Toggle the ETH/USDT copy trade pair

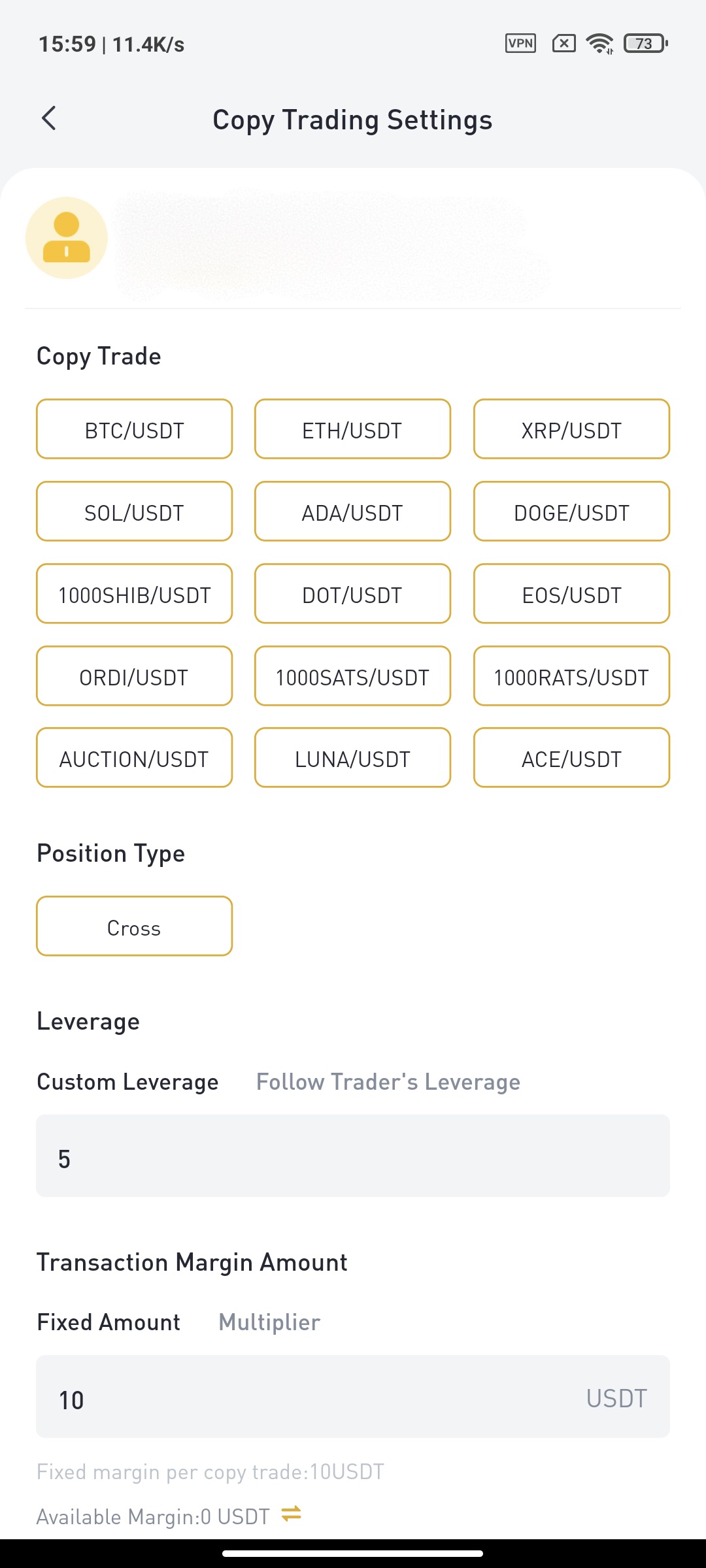tap(352, 429)
